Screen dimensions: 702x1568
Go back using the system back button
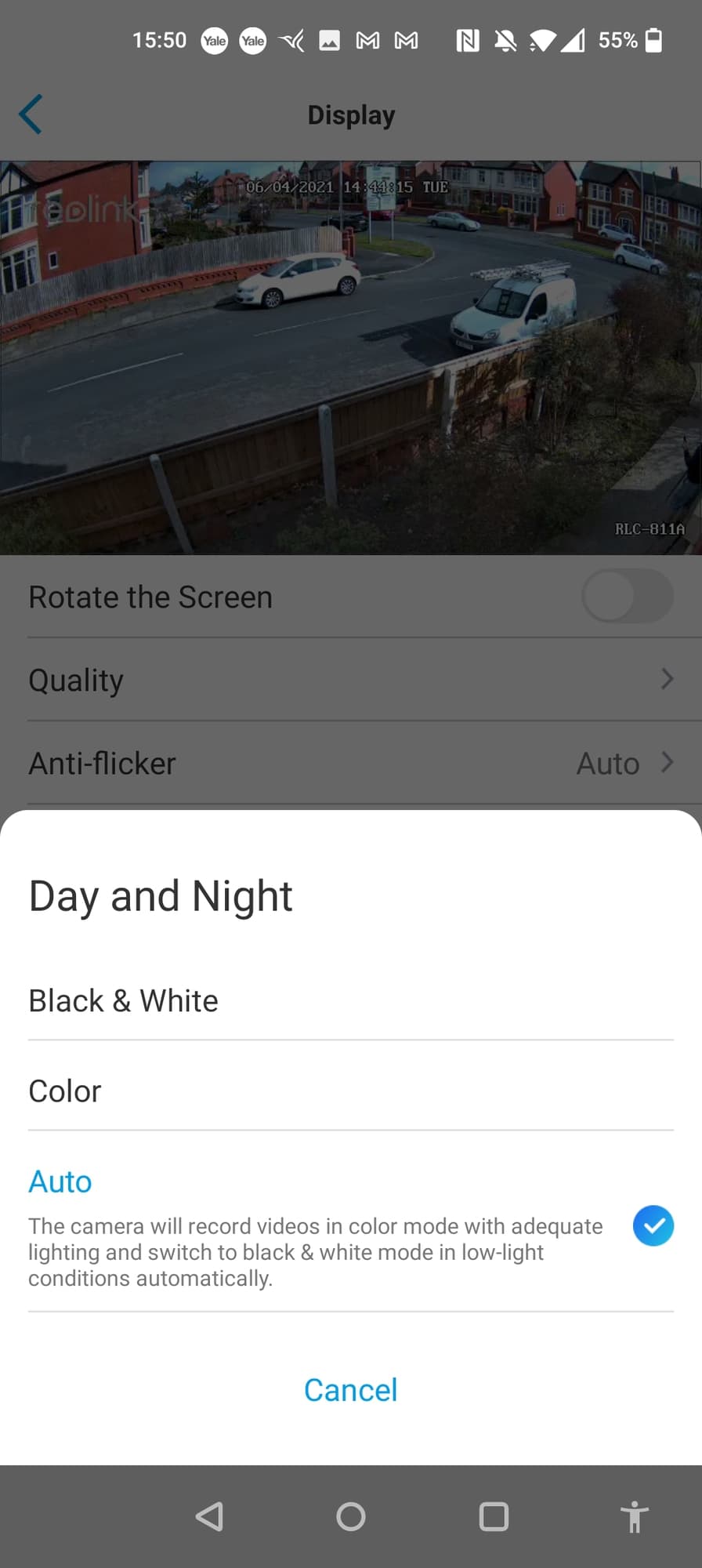coord(209,1516)
